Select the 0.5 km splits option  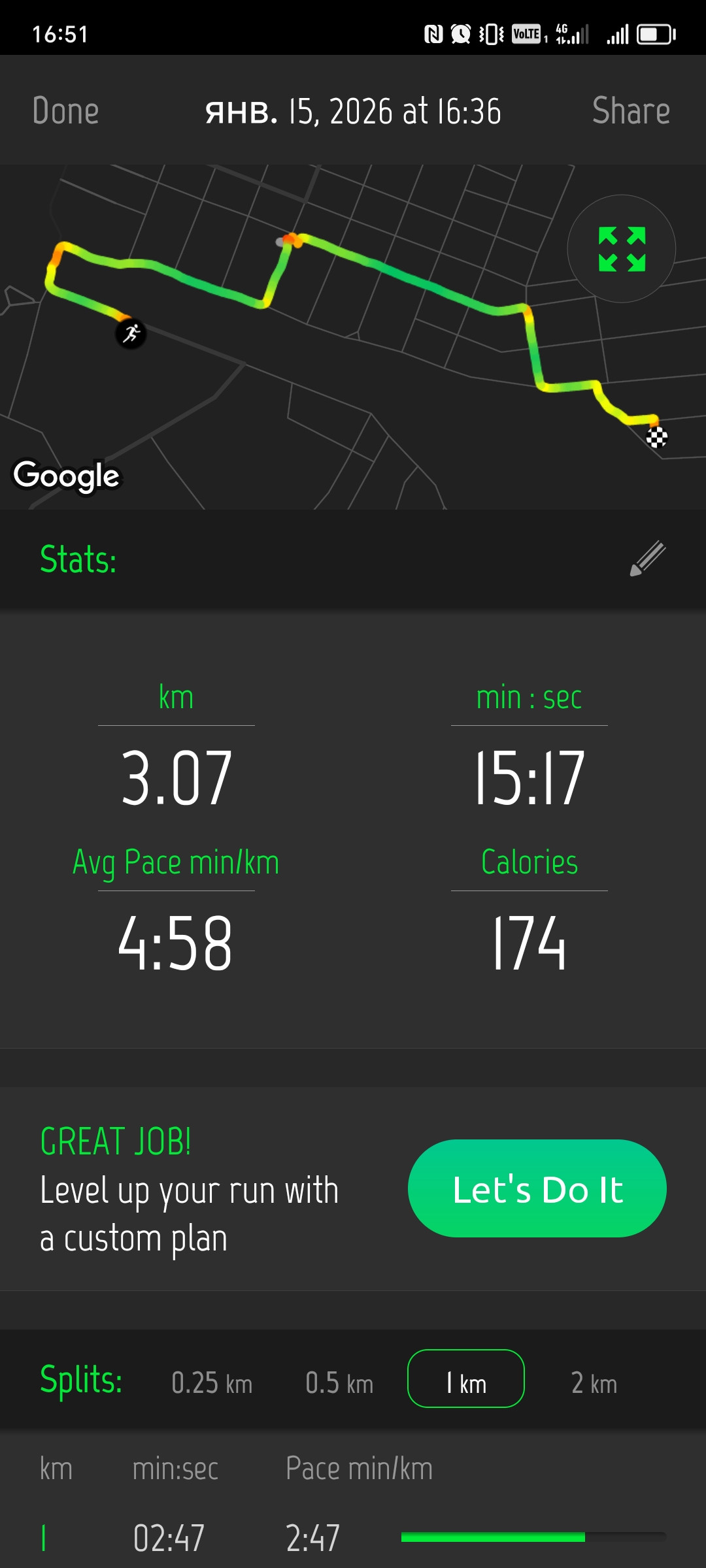tap(339, 1382)
